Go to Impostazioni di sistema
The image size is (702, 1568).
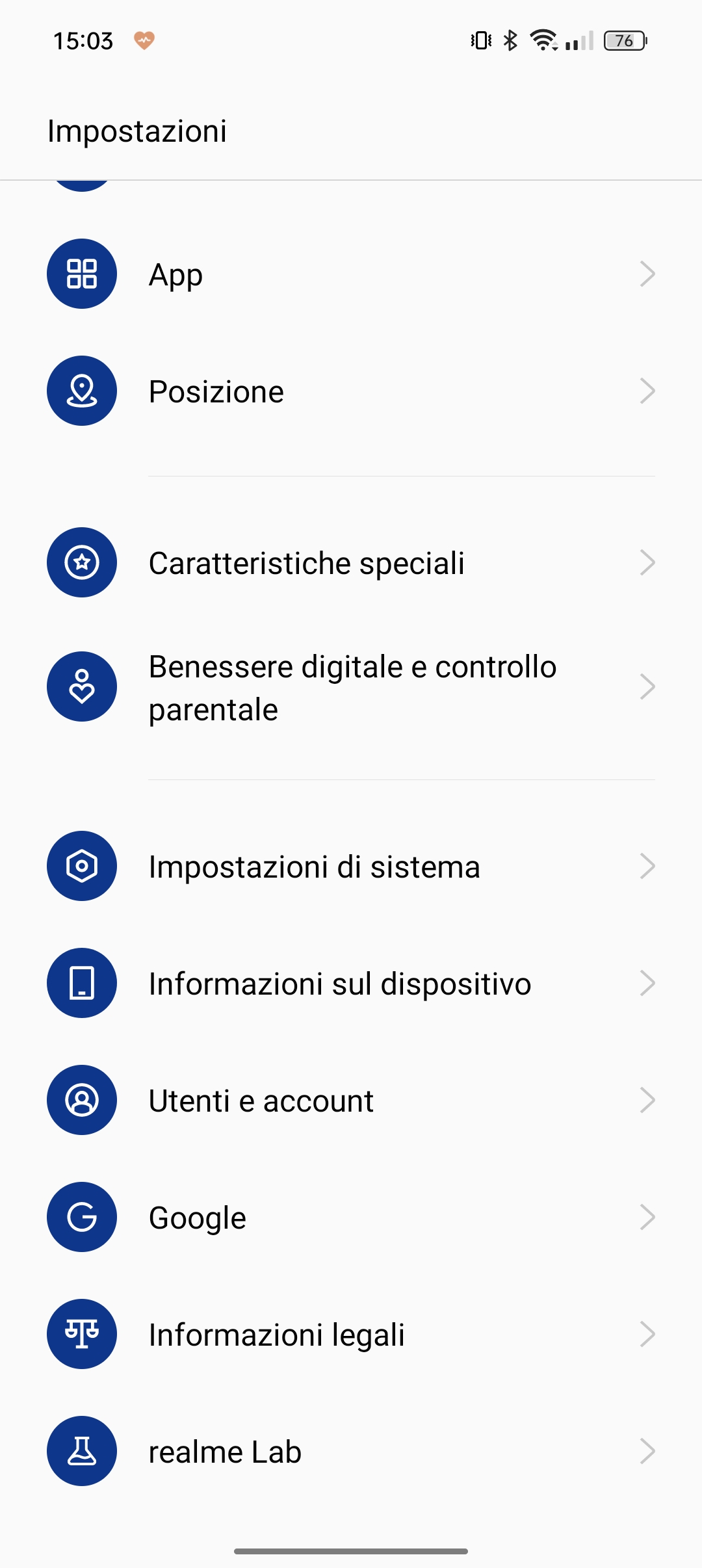[x=351, y=866]
